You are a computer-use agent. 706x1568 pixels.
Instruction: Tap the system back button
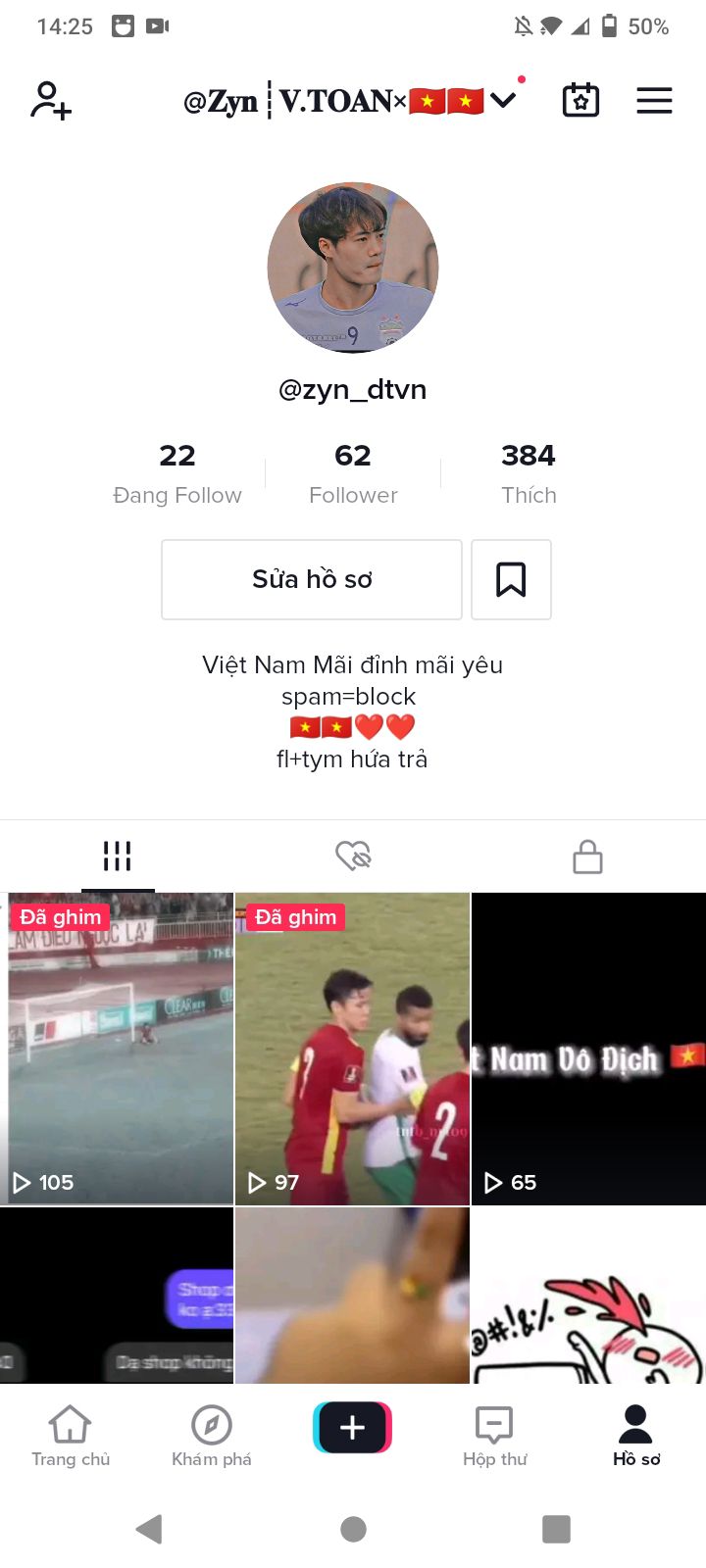click(x=149, y=1529)
